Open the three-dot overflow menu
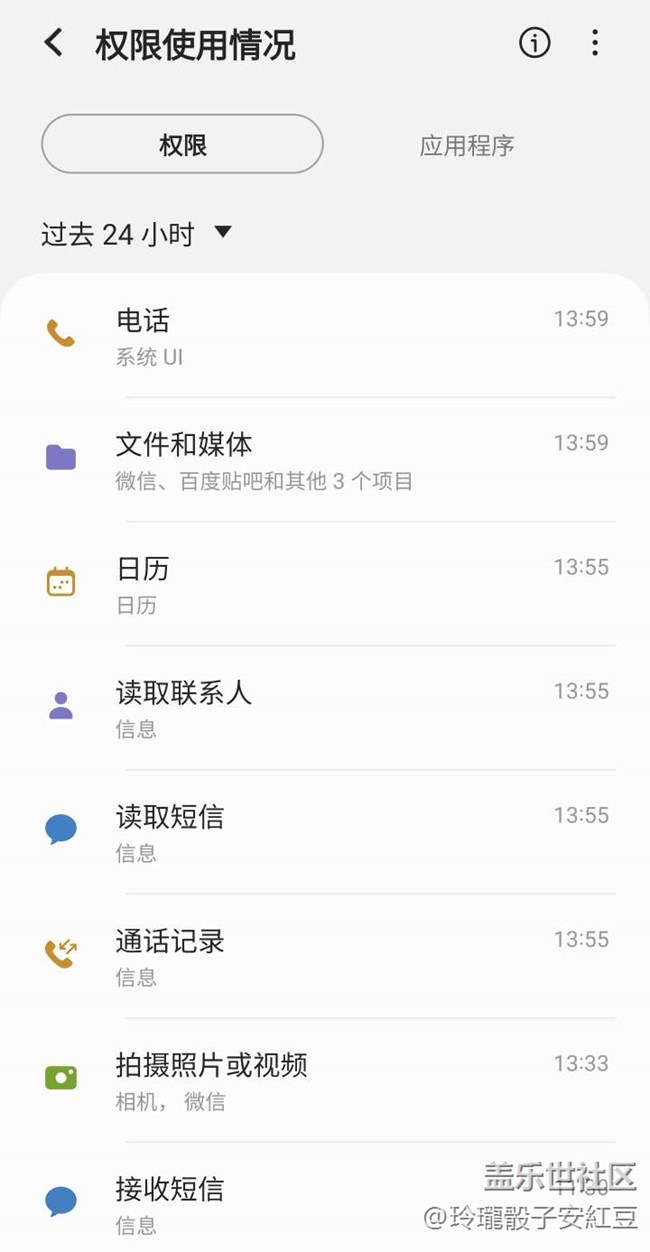Viewport: 650px width, 1252px height. click(595, 43)
